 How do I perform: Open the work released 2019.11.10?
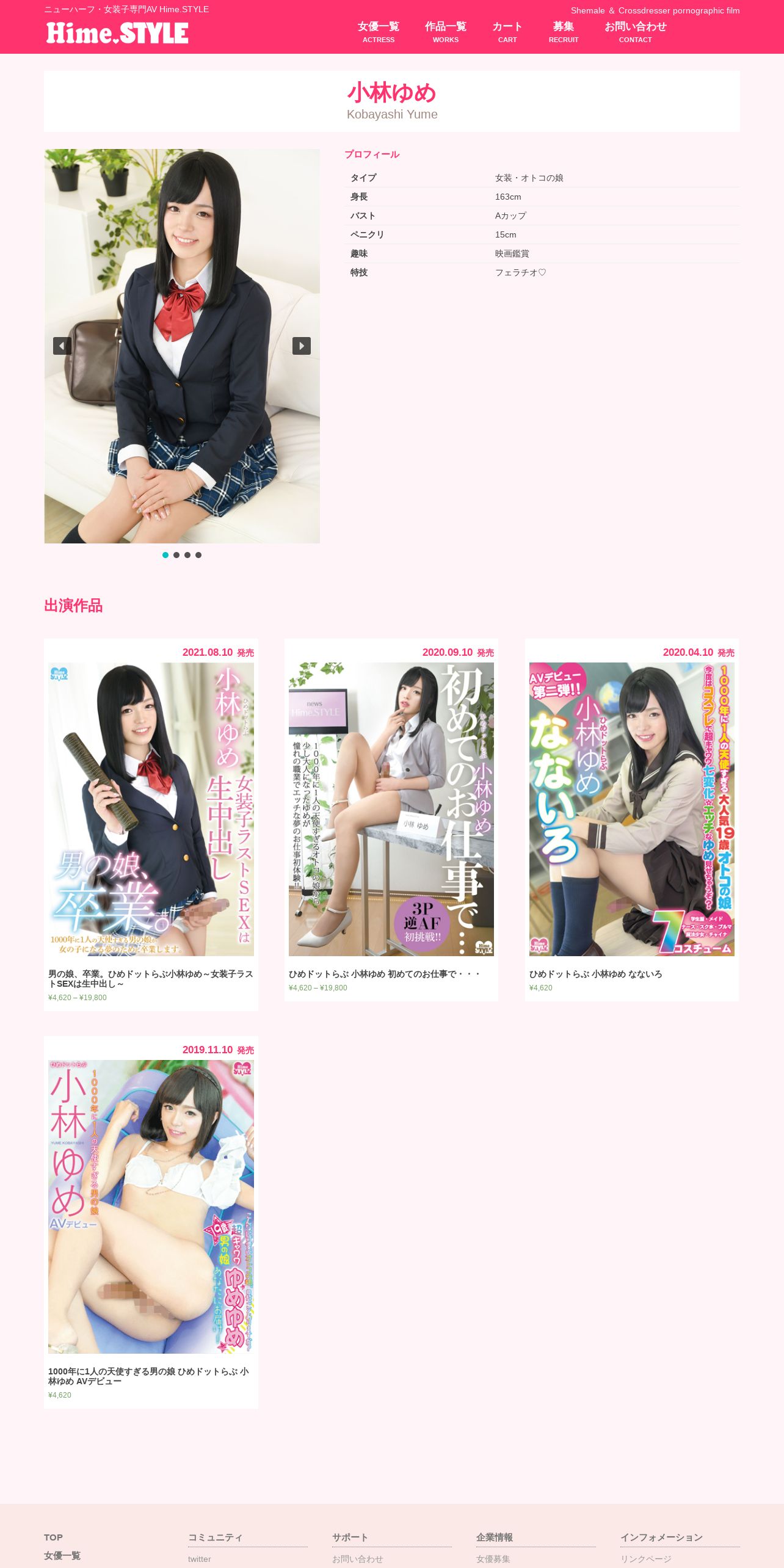[x=151, y=1207]
